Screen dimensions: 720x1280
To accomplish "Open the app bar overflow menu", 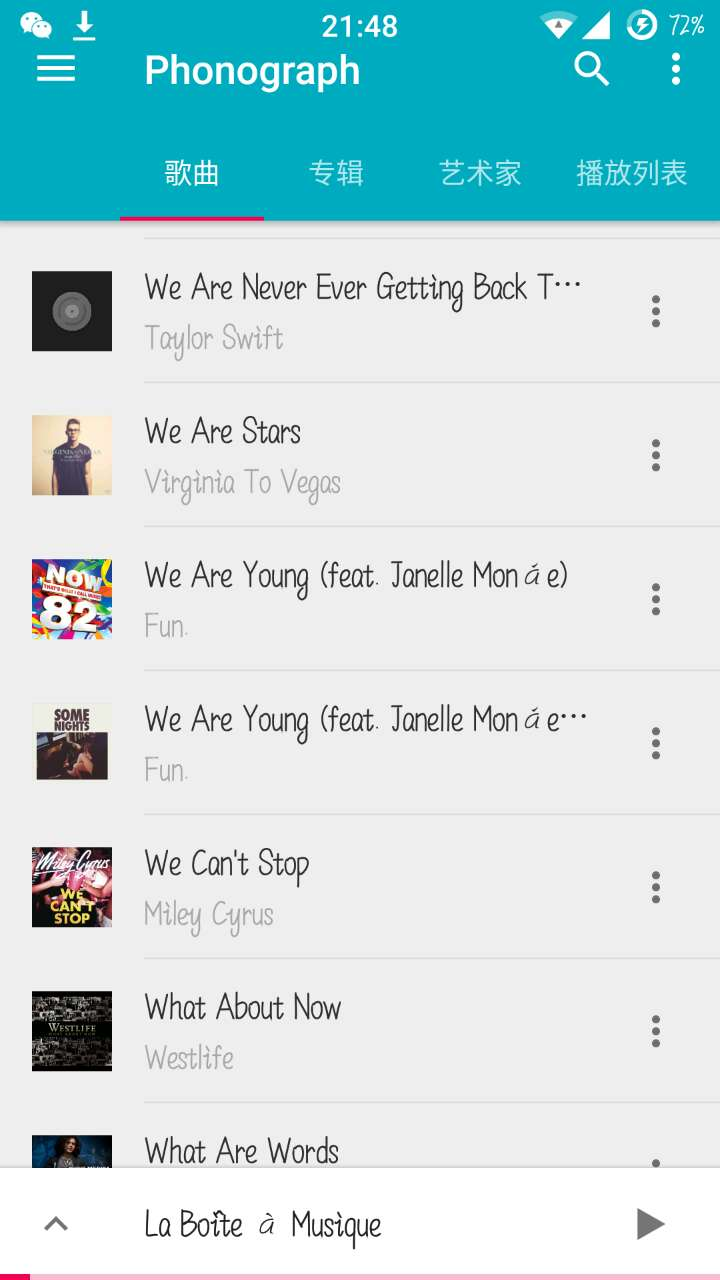I will [x=676, y=69].
